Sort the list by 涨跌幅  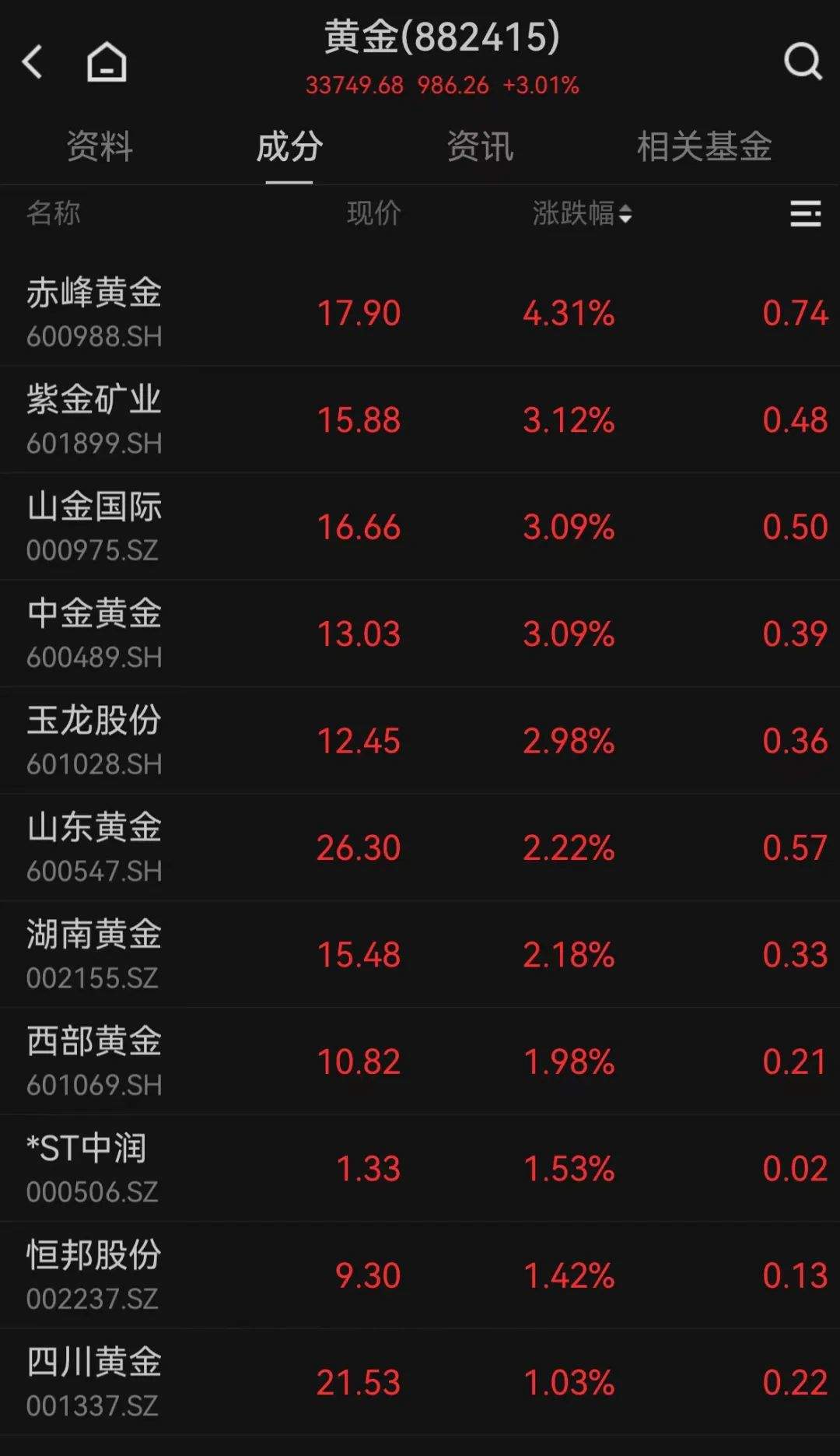(582, 213)
